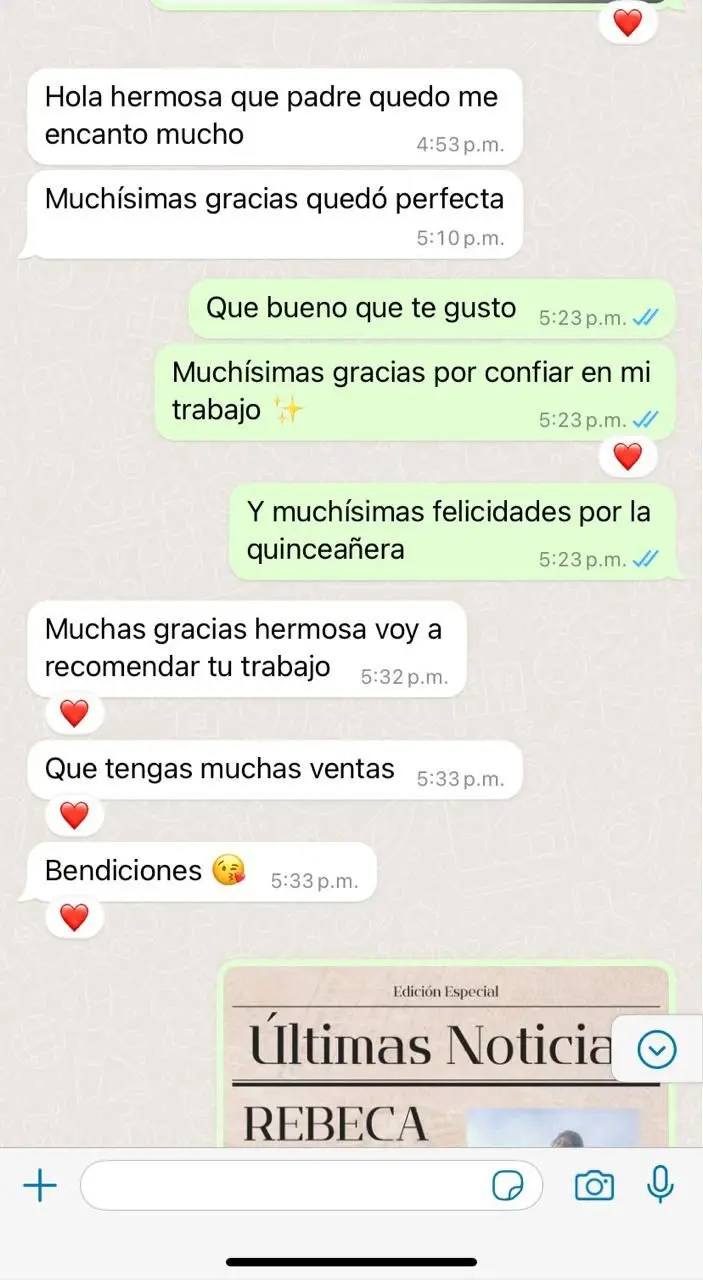
Task: Open the camera to take a photo
Action: (x=594, y=1187)
